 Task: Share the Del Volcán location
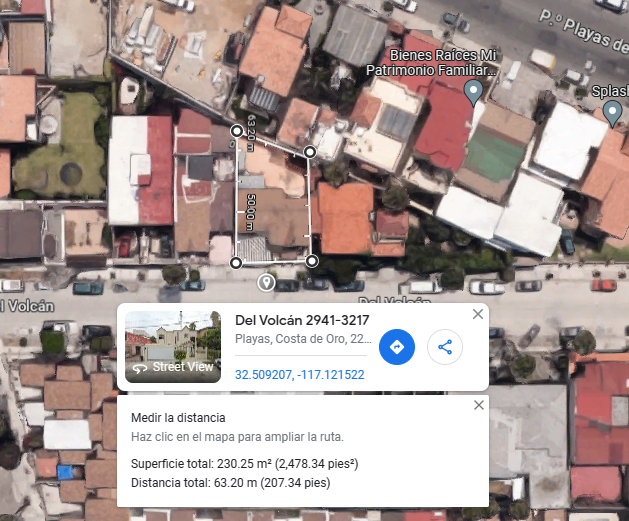tap(445, 347)
